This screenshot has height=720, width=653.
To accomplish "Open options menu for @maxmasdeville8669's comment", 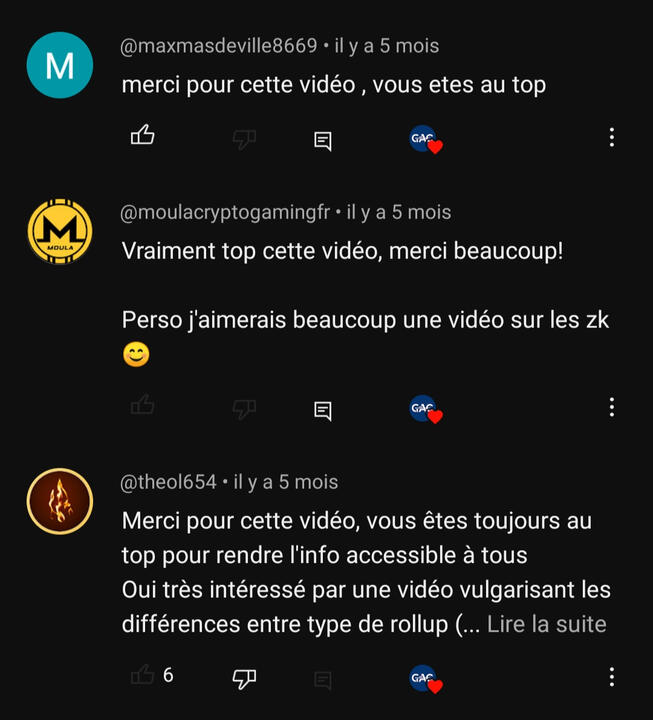I will point(611,138).
